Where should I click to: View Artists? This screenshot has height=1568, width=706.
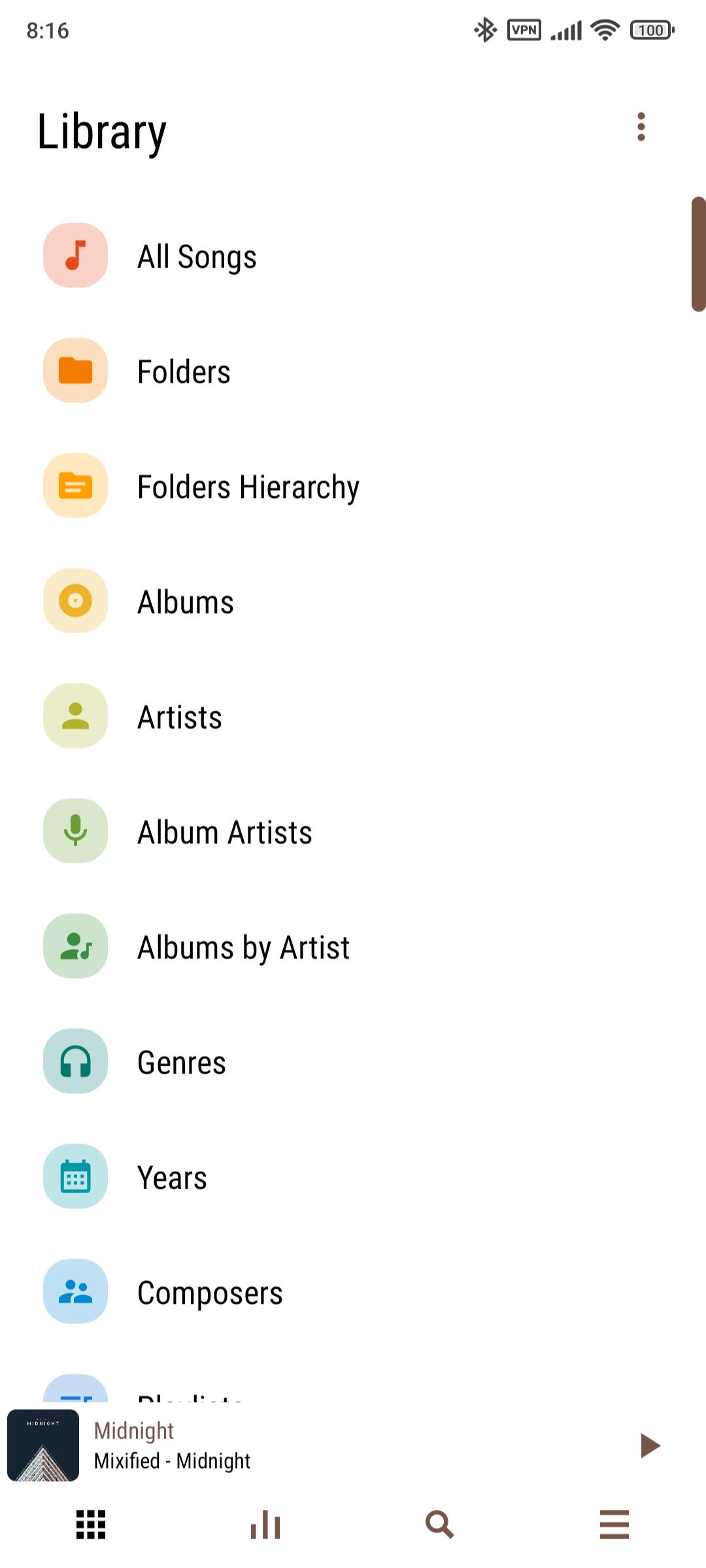click(x=353, y=716)
